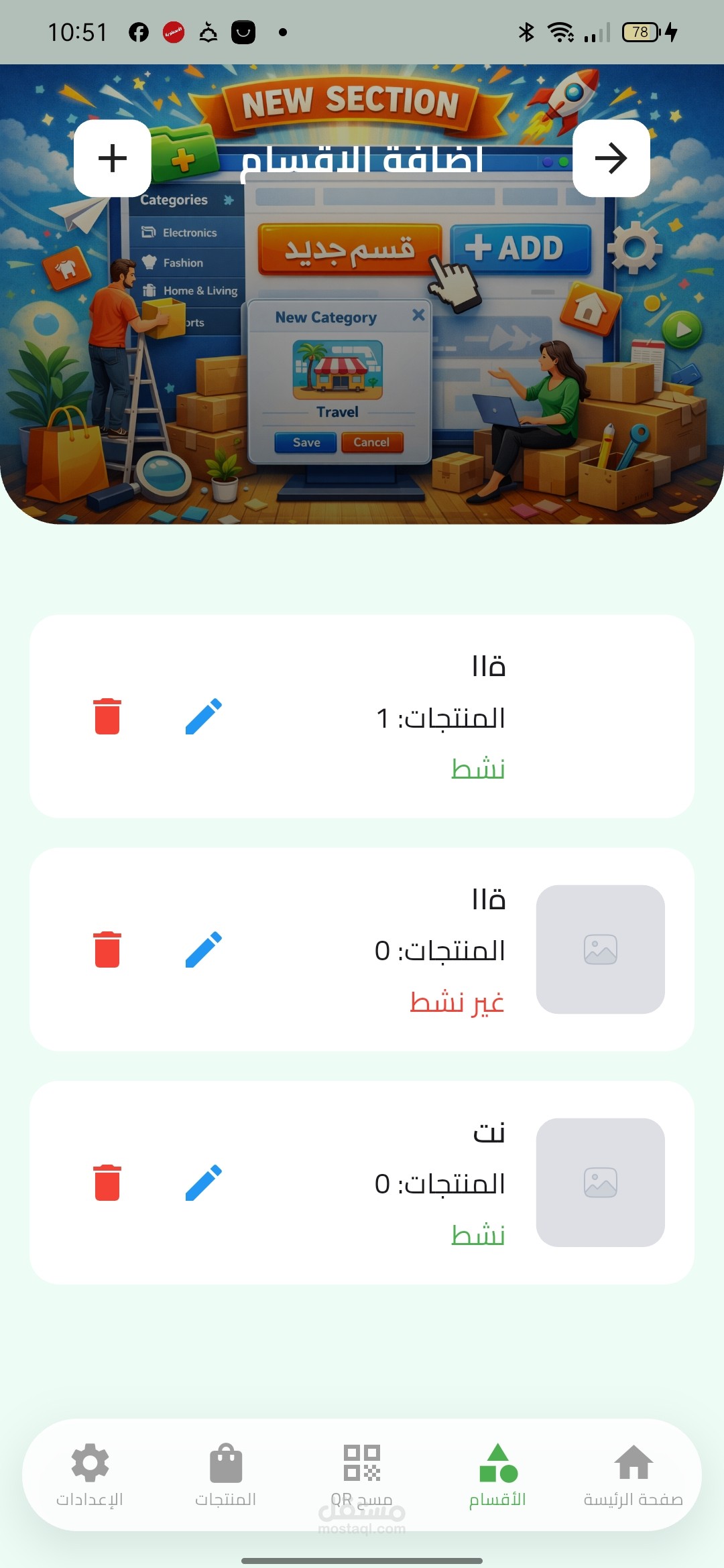Edit the نت section
The height and width of the screenshot is (1568, 724).
pyautogui.click(x=204, y=1183)
